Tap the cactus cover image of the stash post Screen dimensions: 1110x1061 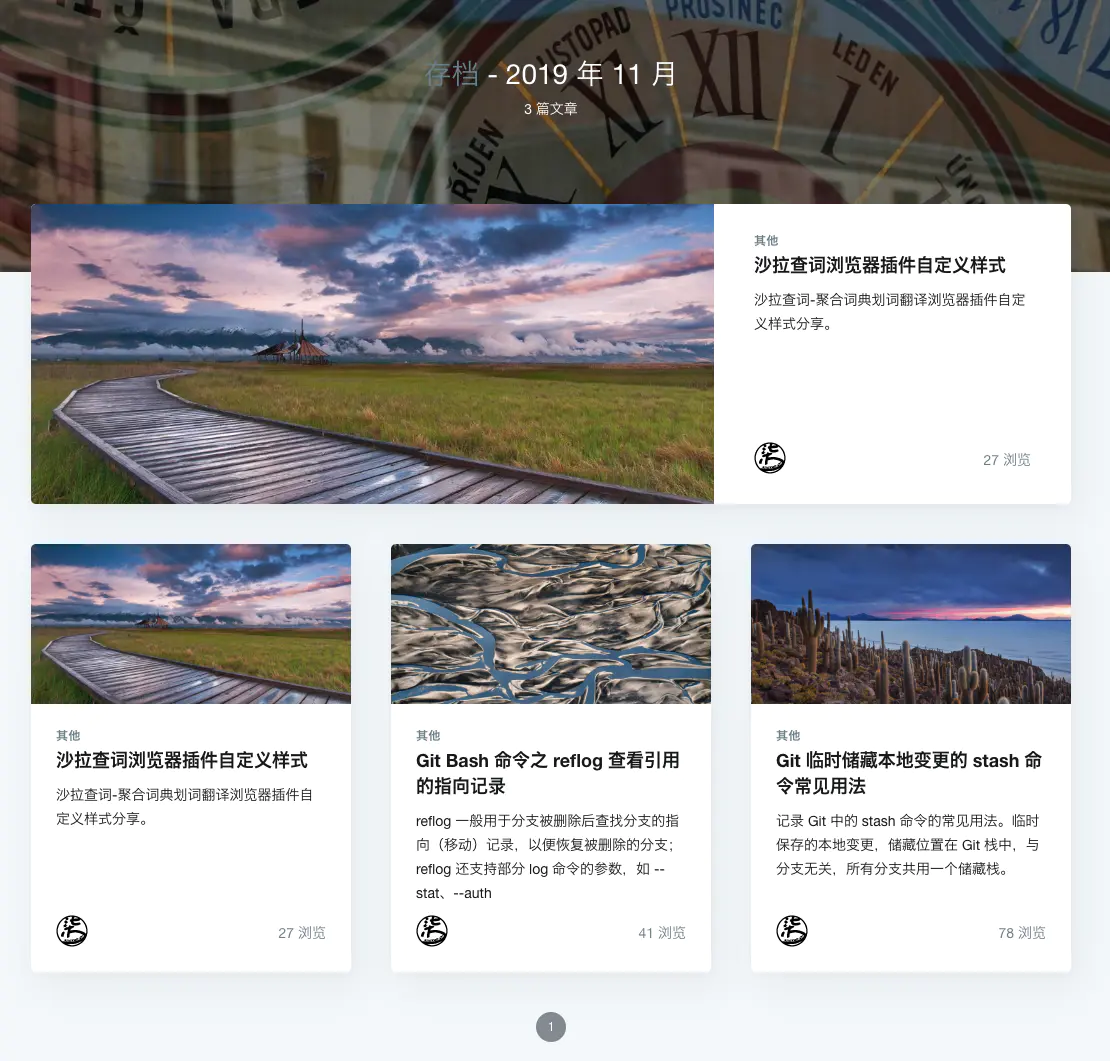tap(911, 624)
